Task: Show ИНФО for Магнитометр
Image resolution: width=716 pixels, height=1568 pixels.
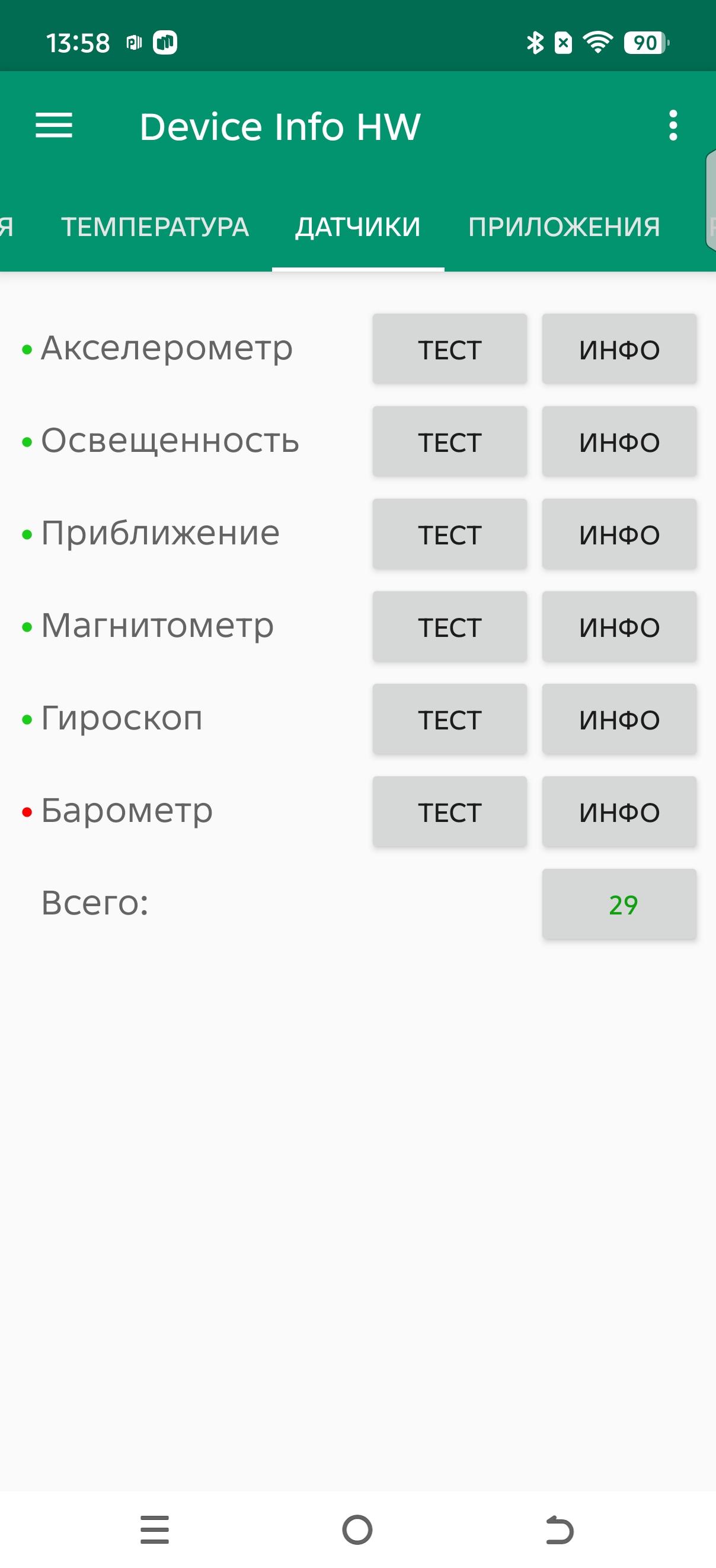Action: point(619,627)
